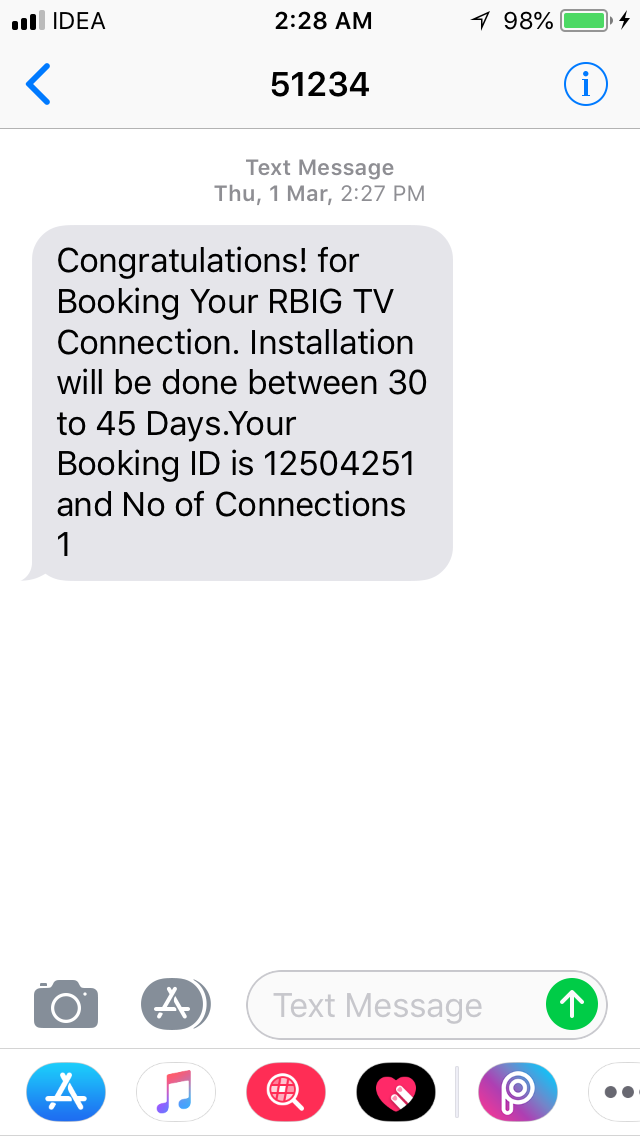
Task: Open the PicsArt iMessage app
Action: (518, 1092)
